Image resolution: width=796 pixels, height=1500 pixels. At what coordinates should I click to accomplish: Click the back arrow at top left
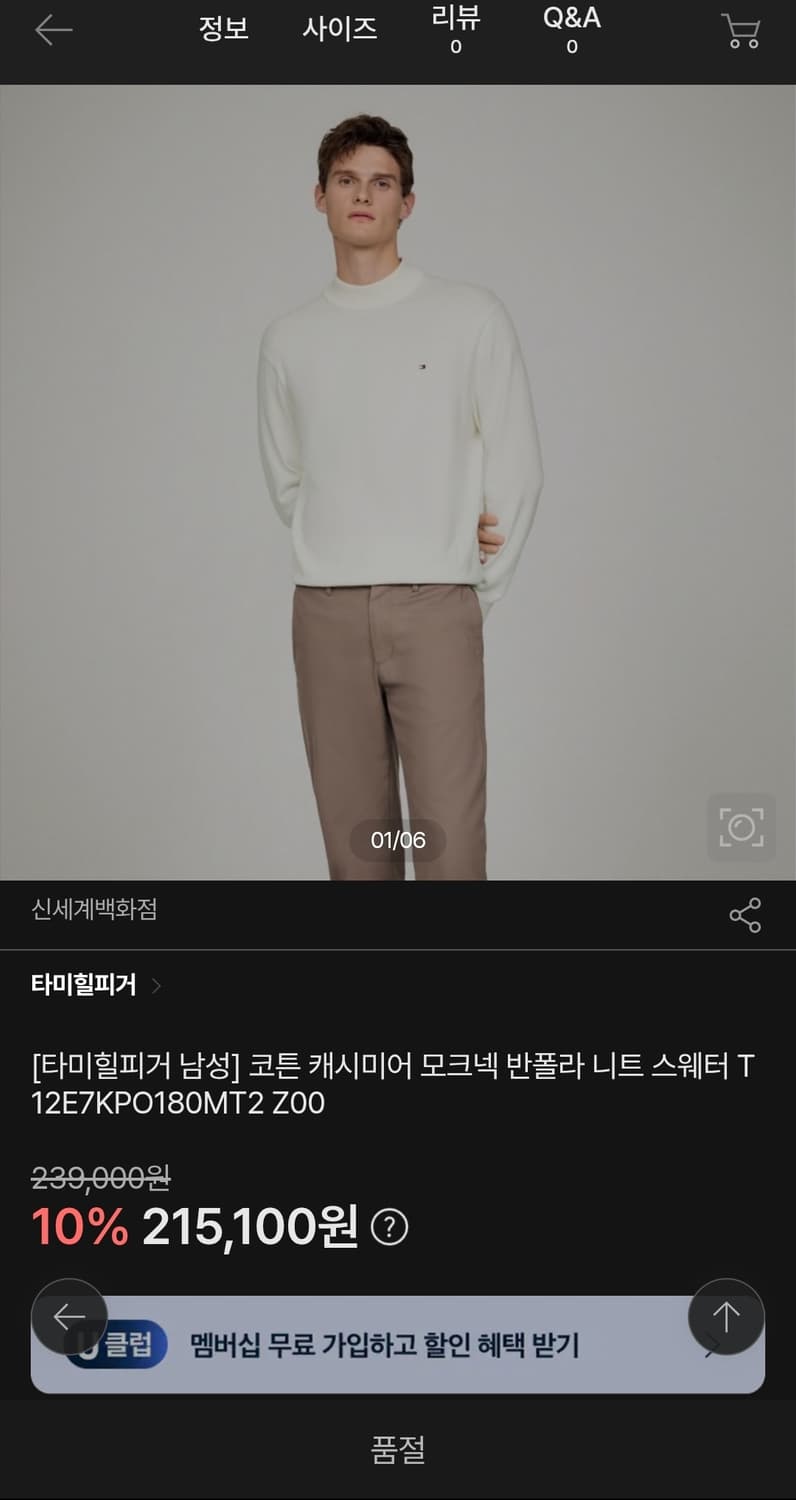pyautogui.click(x=52, y=30)
